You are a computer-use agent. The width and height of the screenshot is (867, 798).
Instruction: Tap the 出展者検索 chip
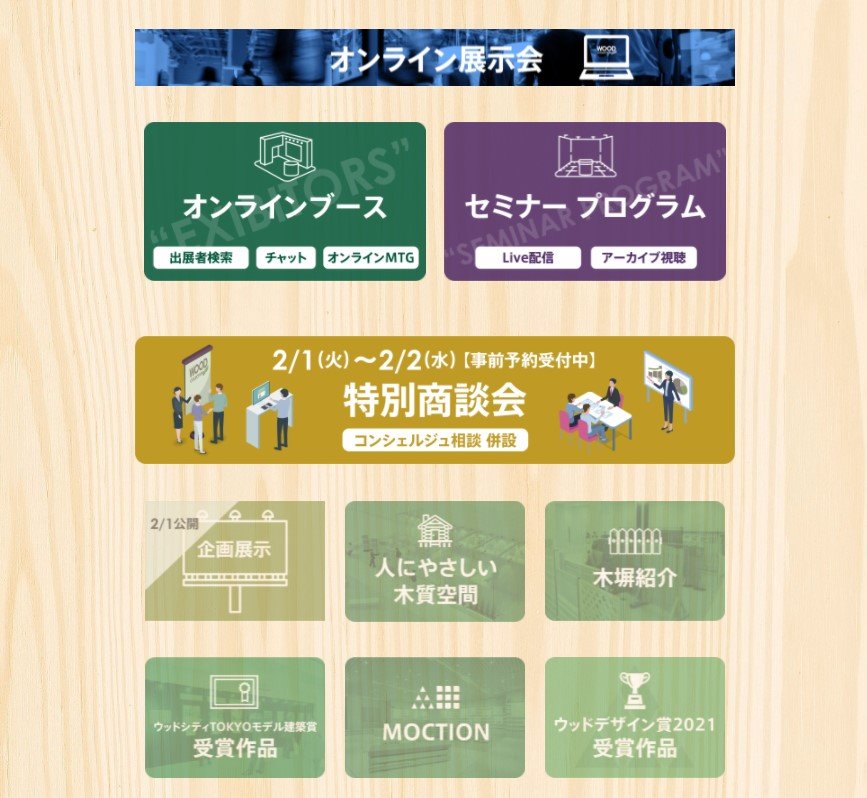(200, 258)
